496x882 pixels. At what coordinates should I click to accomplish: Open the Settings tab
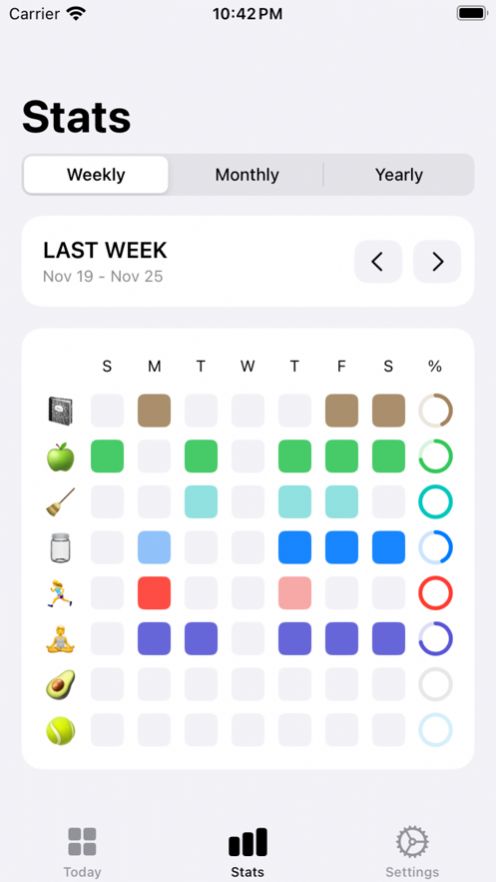[x=412, y=852]
